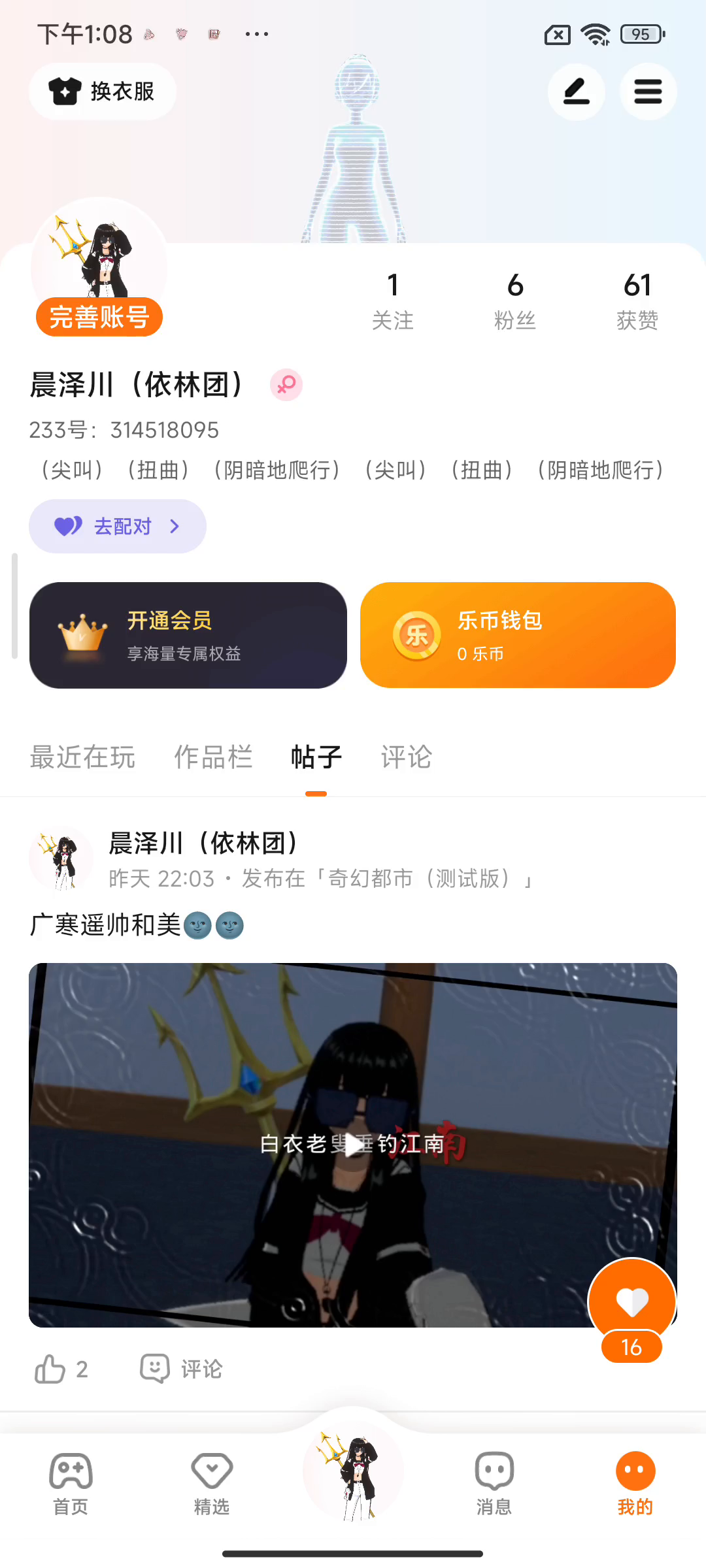Switch to the 最近在玩 tab
The image size is (706, 1568).
[x=82, y=757]
